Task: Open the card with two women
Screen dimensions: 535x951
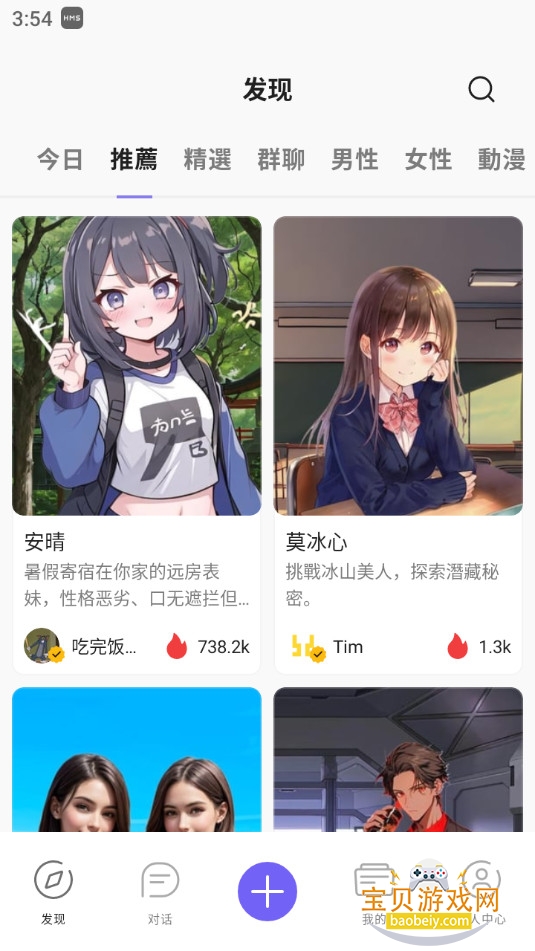Action: (136, 759)
